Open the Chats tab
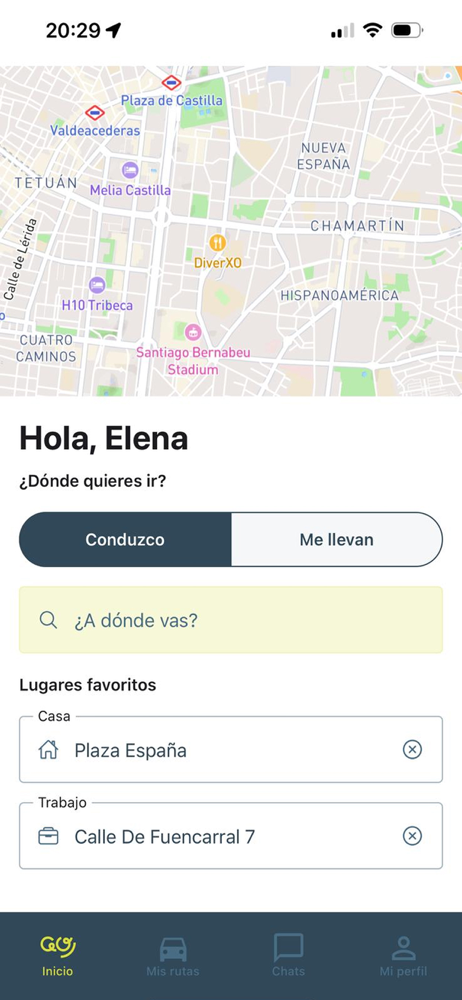462x1000 pixels. (x=288, y=955)
